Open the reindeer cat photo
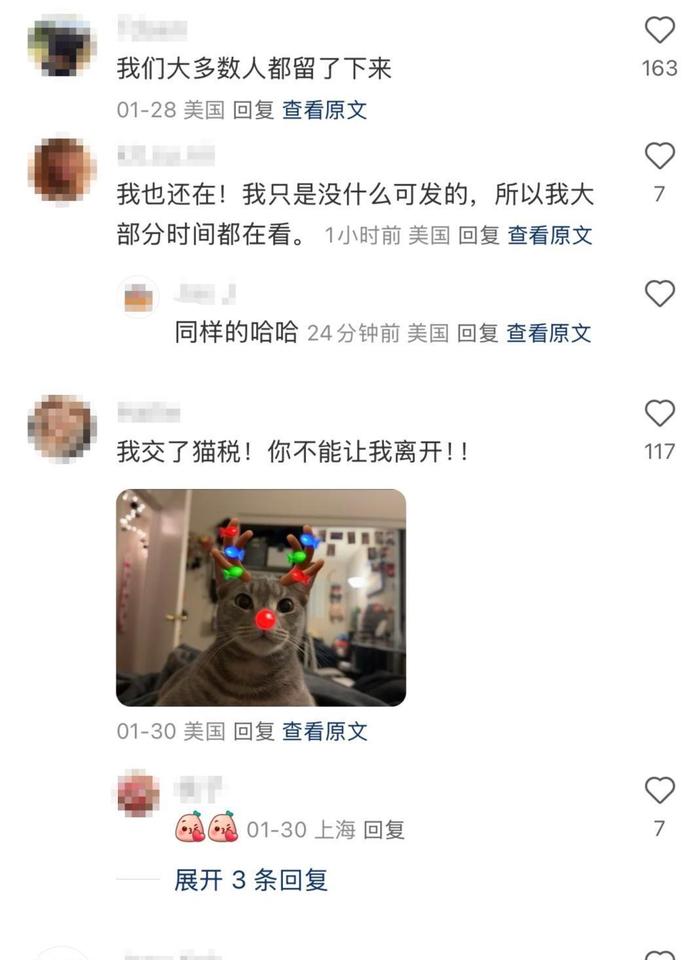The image size is (700, 960). pos(261,597)
